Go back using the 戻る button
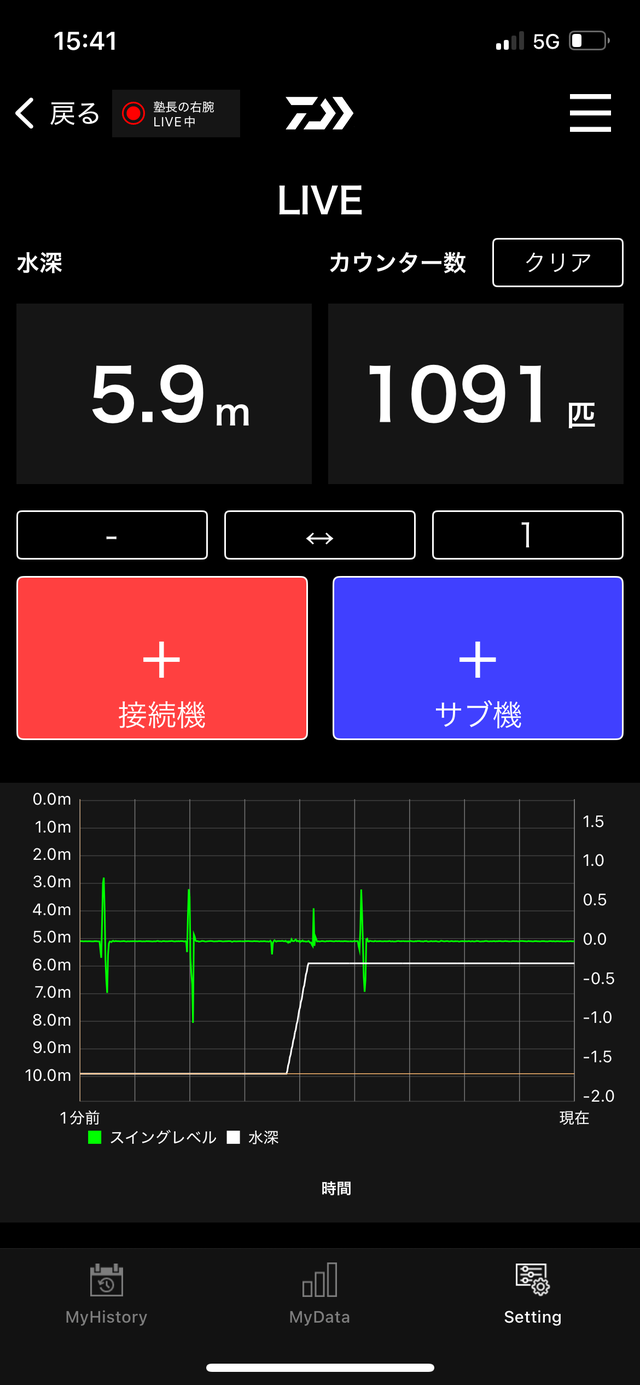Image resolution: width=640 pixels, height=1385 pixels. tap(58, 114)
